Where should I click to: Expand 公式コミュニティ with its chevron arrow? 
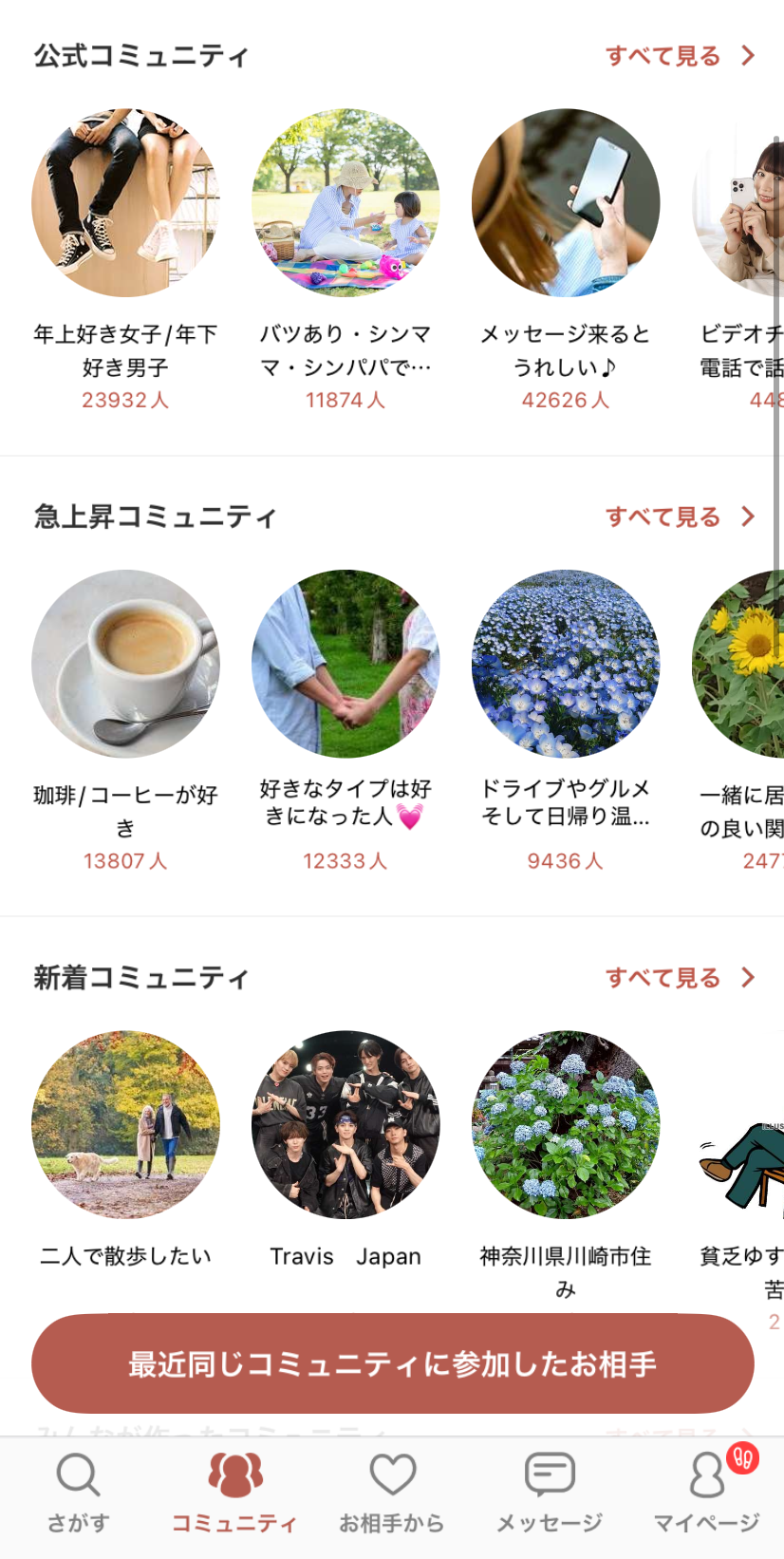pyautogui.click(x=749, y=55)
